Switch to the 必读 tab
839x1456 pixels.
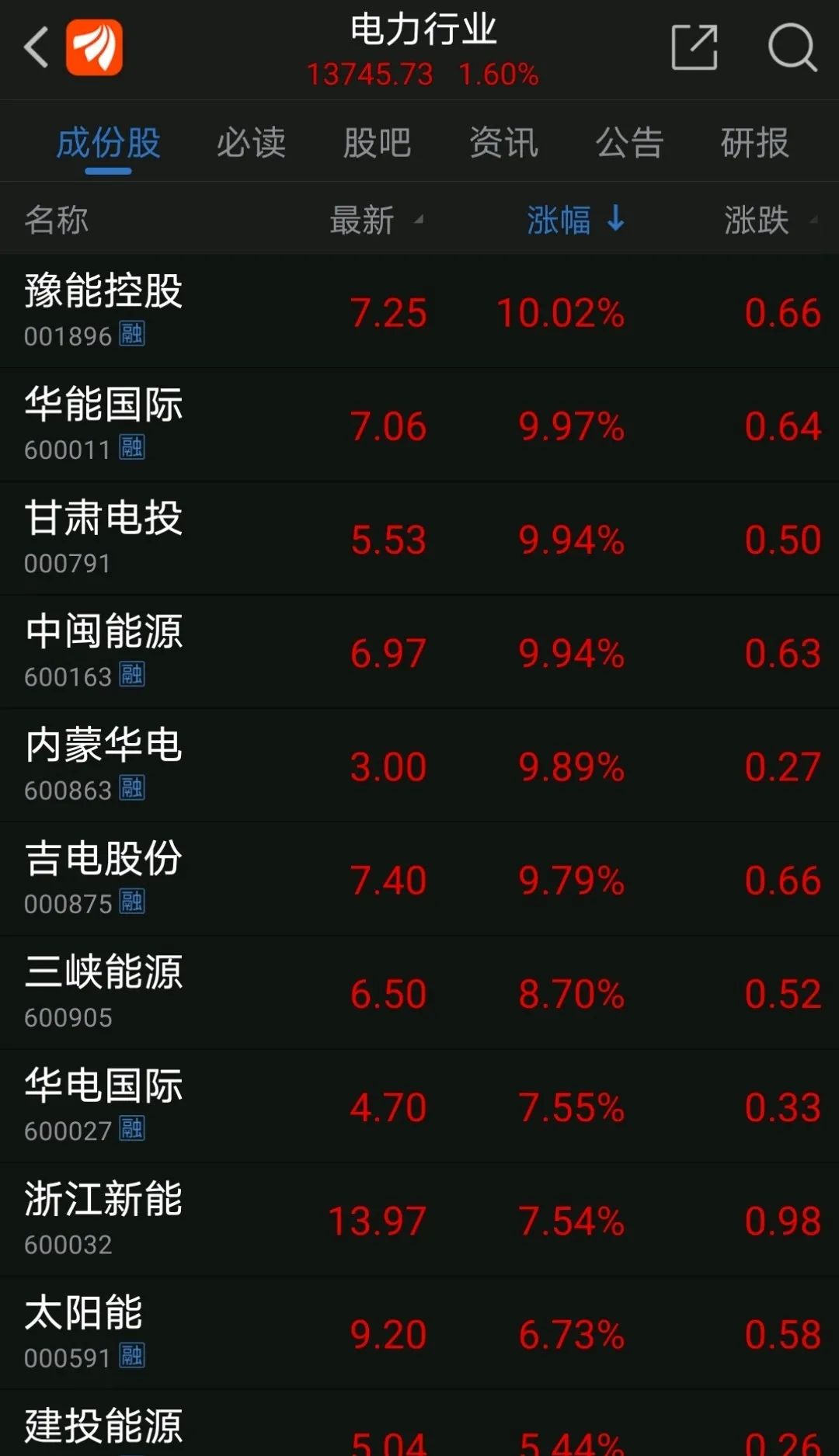pyautogui.click(x=251, y=143)
